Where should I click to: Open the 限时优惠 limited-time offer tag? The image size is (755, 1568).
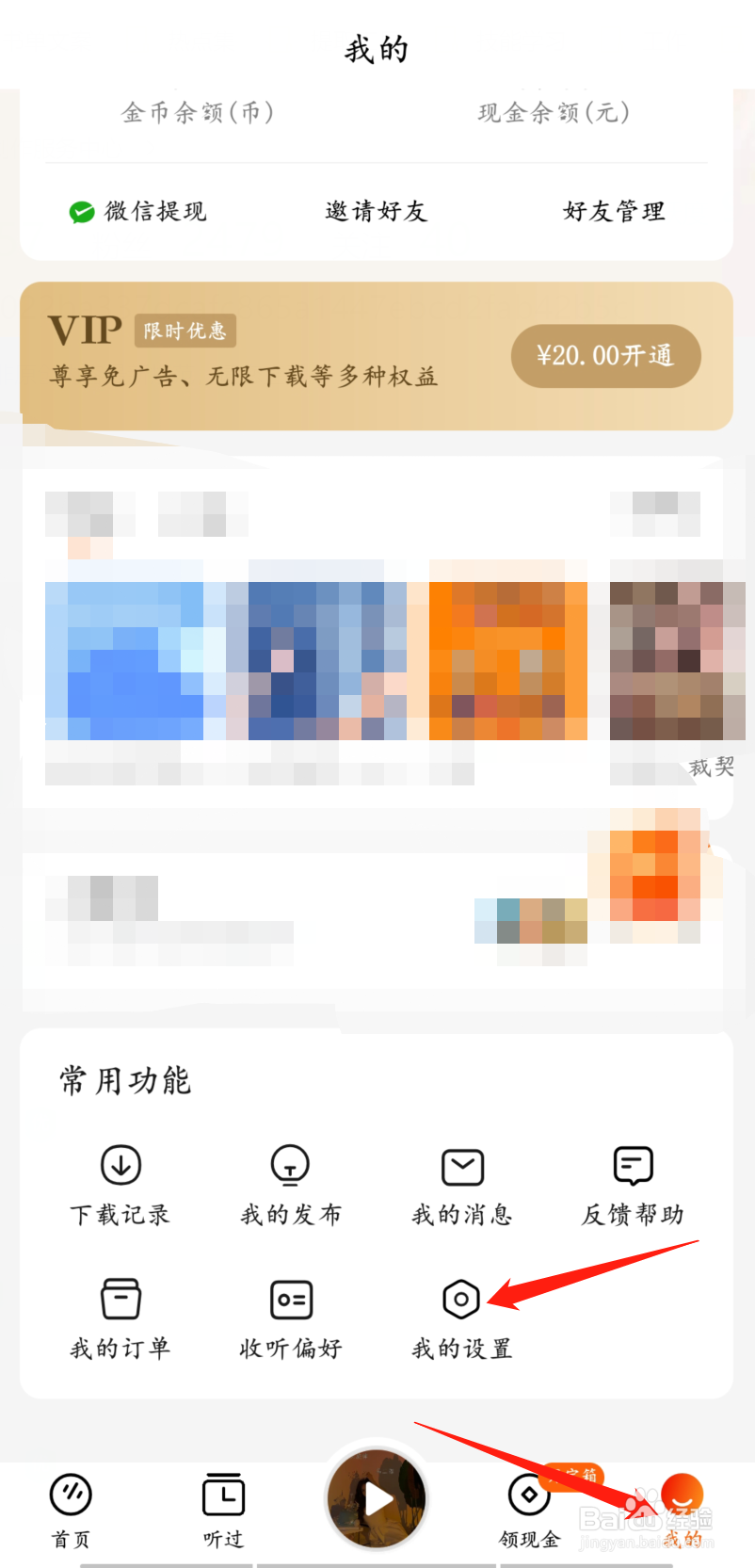tap(185, 331)
